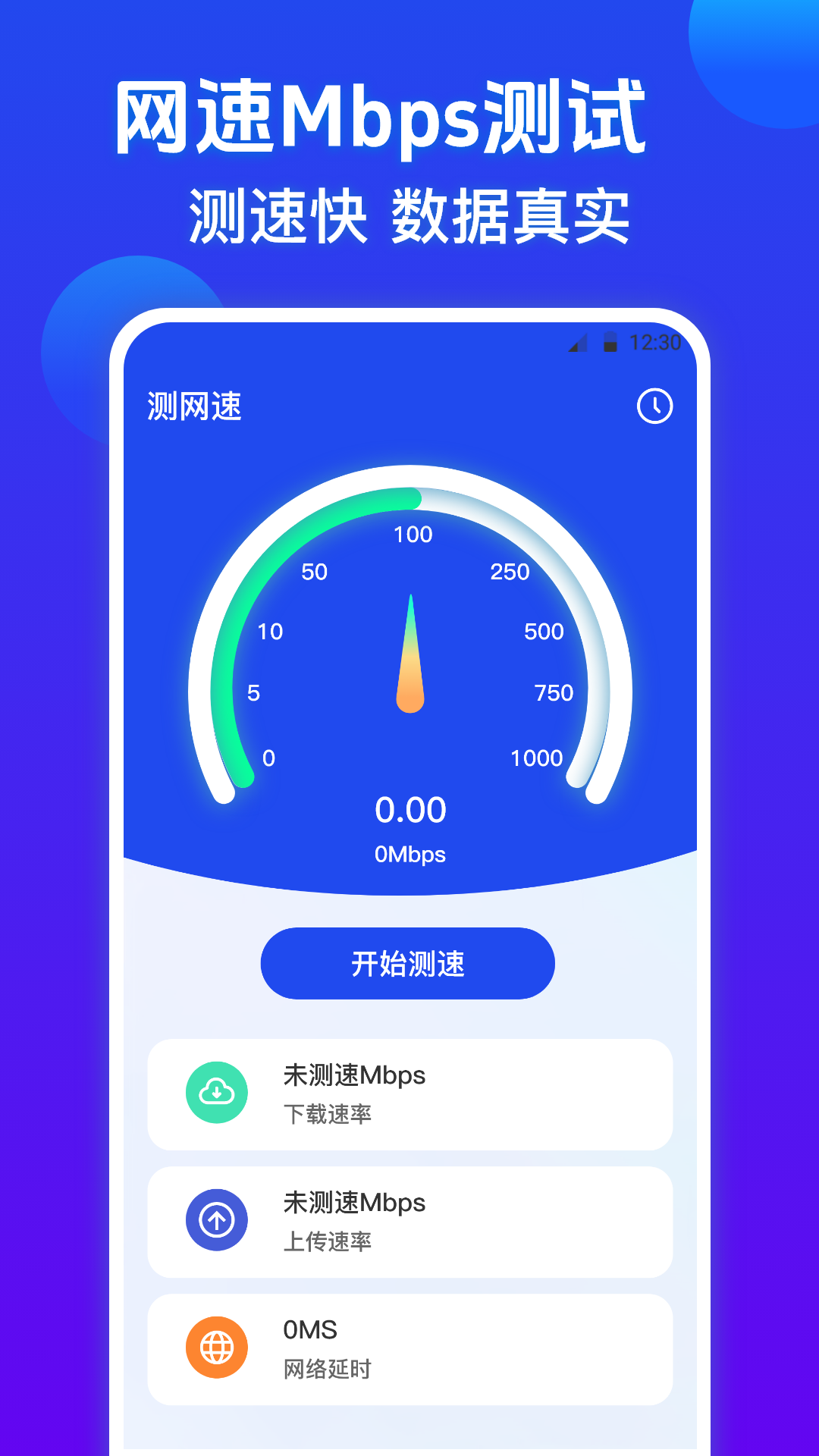The height and width of the screenshot is (1456, 819).
Task: Select the 上传速率 upload speed card
Action: pyautogui.click(x=409, y=1219)
